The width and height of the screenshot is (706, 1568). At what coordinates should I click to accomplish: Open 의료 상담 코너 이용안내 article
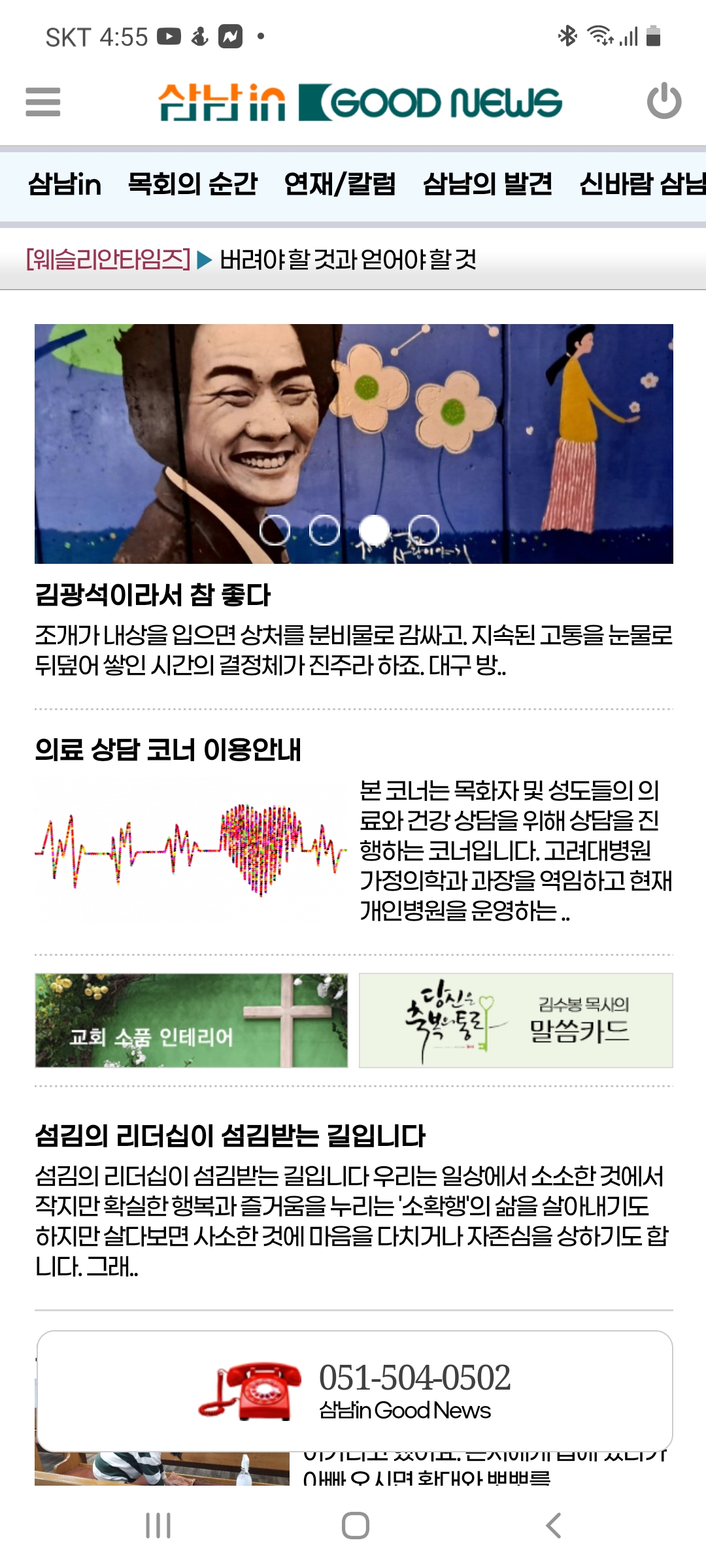click(x=168, y=750)
